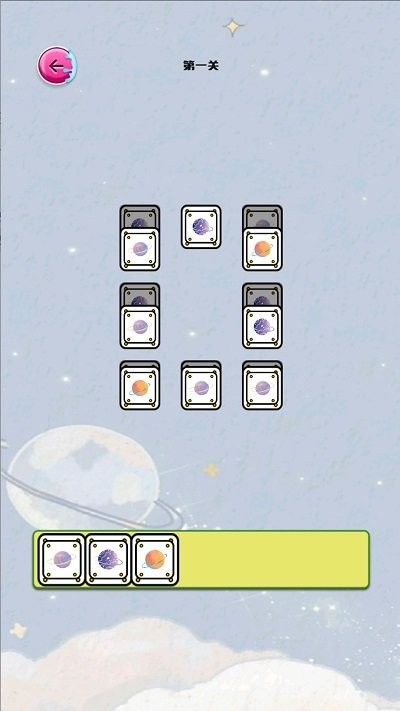Tap the dark purple planet tile in middle row
400x711 pixels.
coord(262,327)
